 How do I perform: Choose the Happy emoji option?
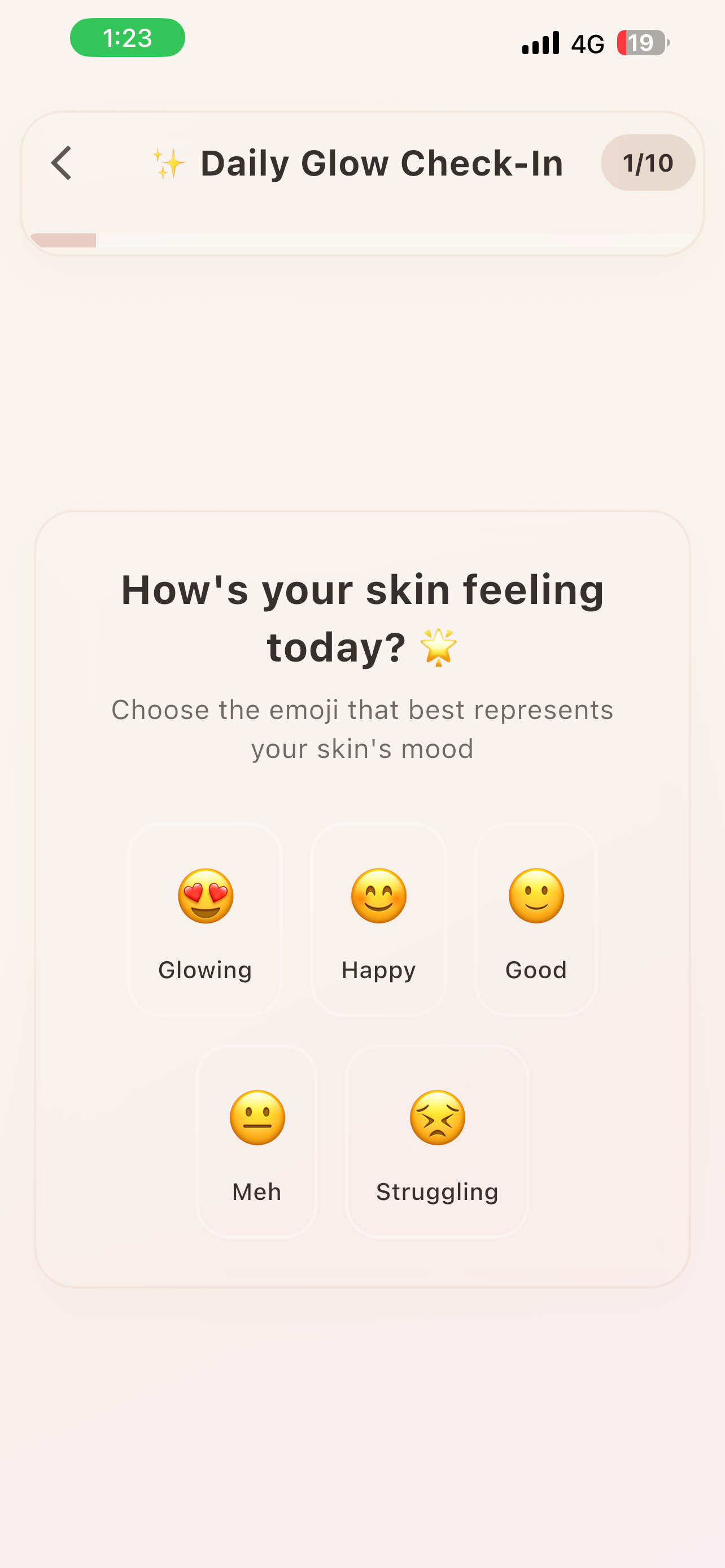click(379, 919)
